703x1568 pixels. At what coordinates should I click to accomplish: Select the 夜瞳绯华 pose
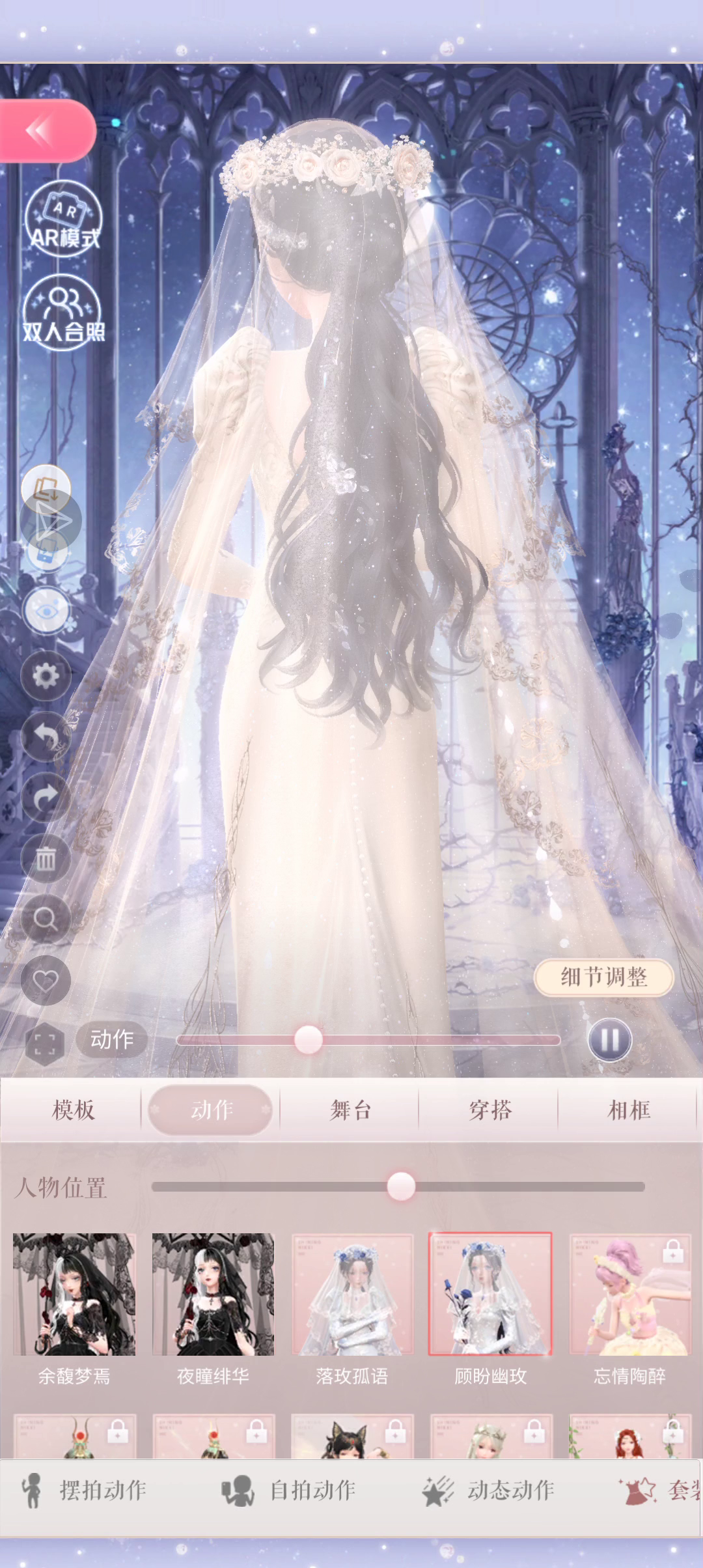coord(213,1309)
